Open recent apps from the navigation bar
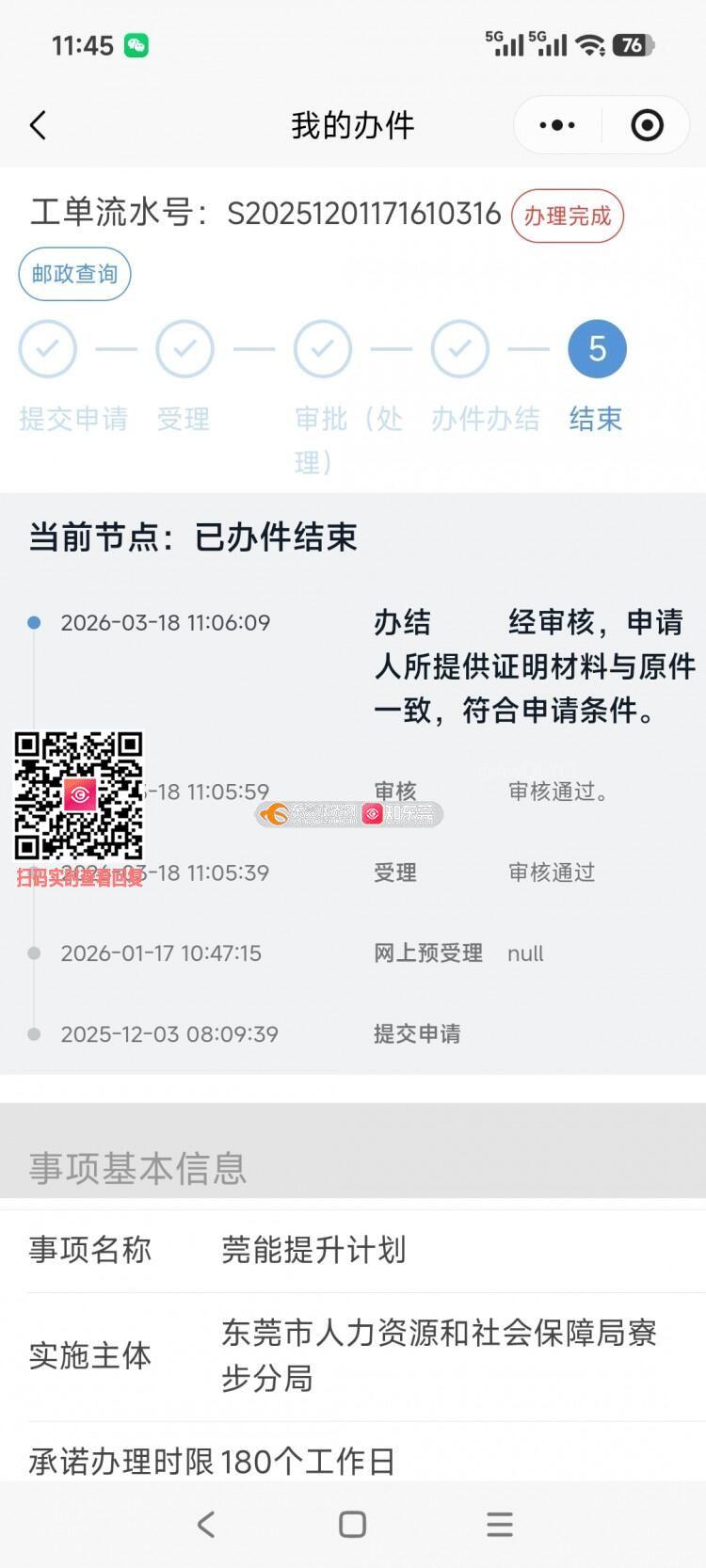 click(x=500, y=1525)
